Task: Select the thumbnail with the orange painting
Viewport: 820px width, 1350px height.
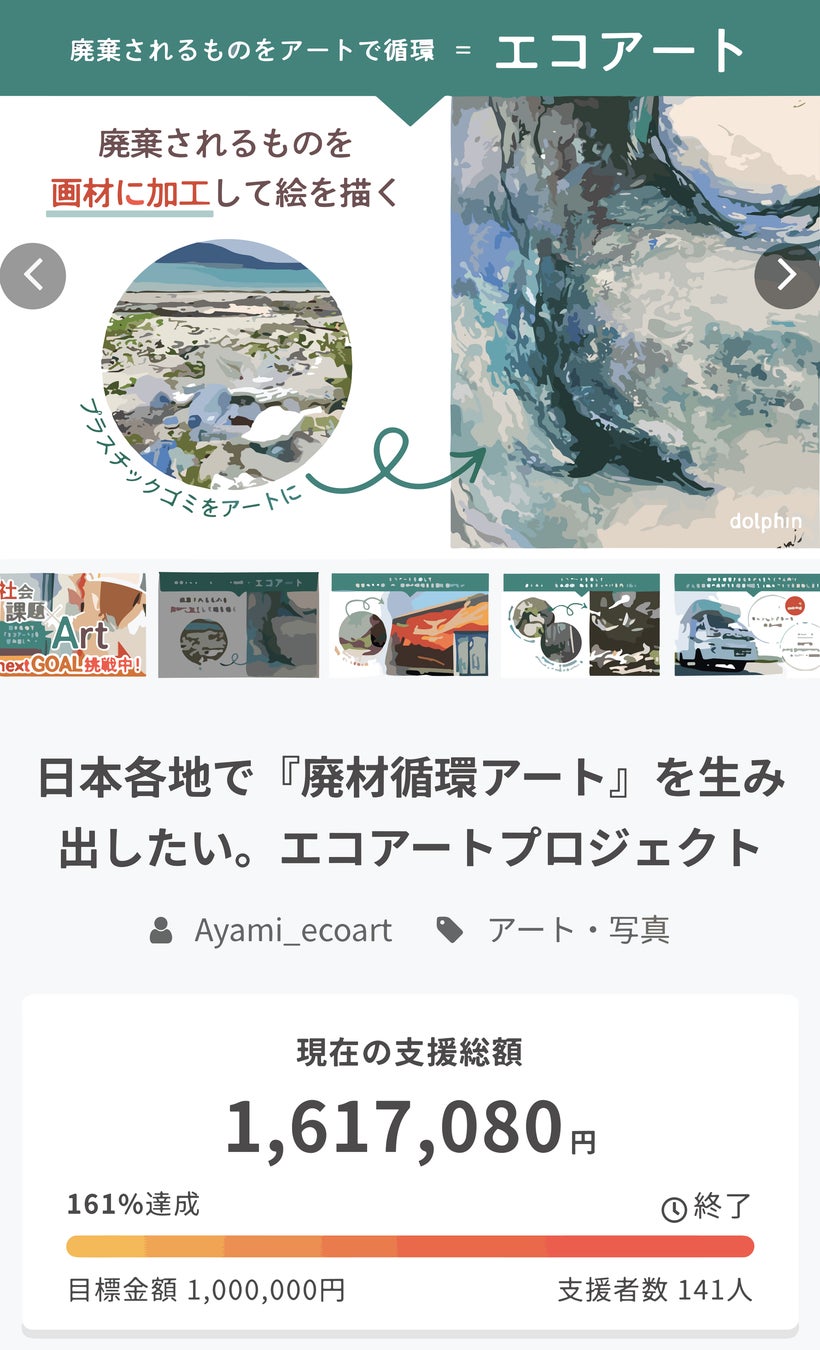Action: (410, 625)
